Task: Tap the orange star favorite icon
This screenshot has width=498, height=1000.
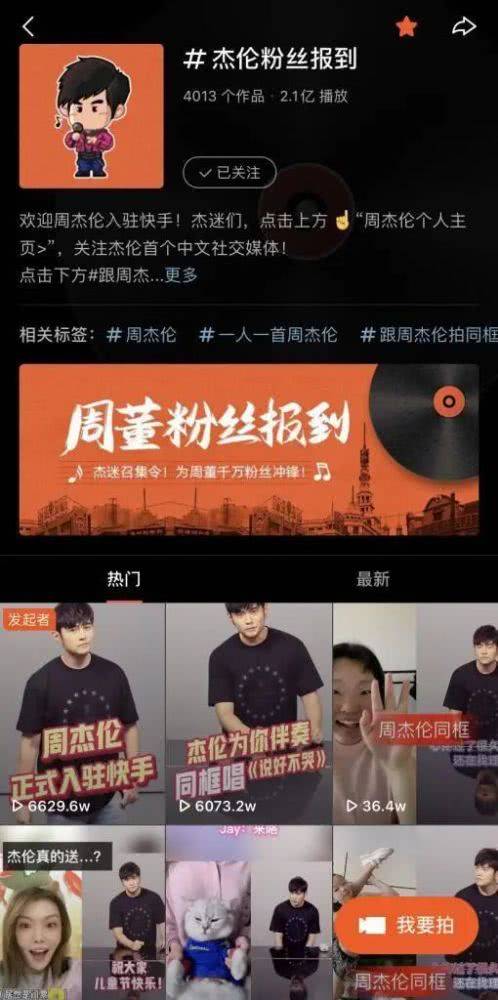Action: coord(406,26)
